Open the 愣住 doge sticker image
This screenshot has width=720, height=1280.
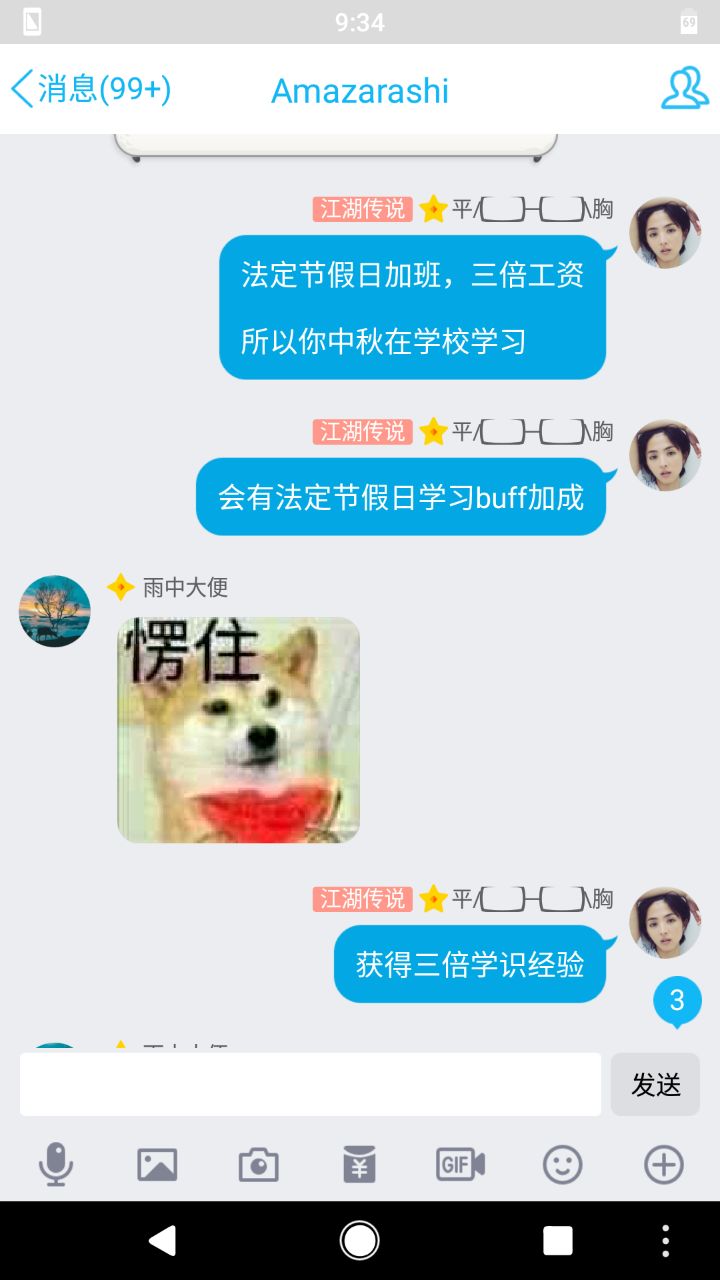(x=238, y=730)
